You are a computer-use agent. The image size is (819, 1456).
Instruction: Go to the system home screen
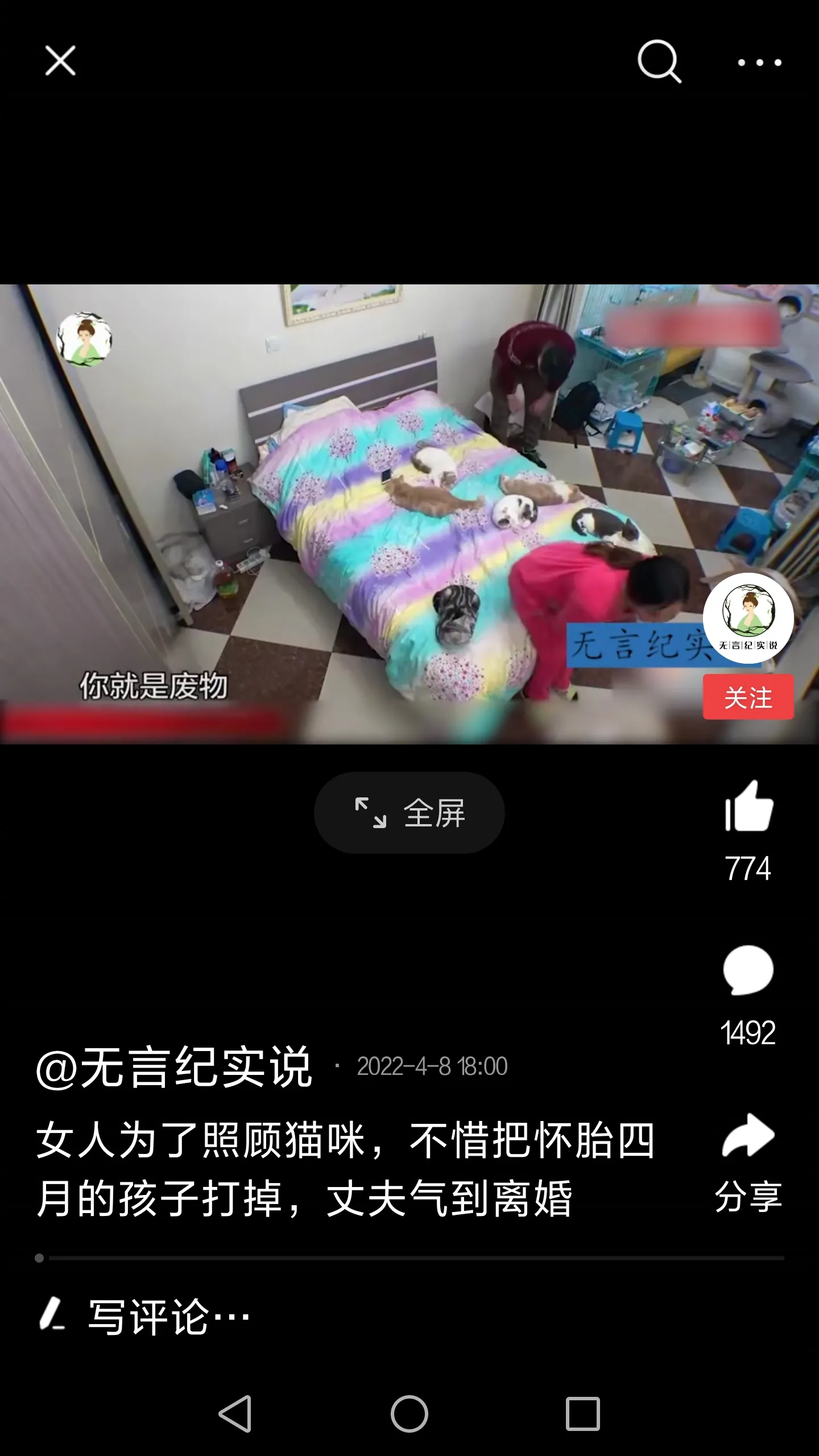tap(409, 1414)
